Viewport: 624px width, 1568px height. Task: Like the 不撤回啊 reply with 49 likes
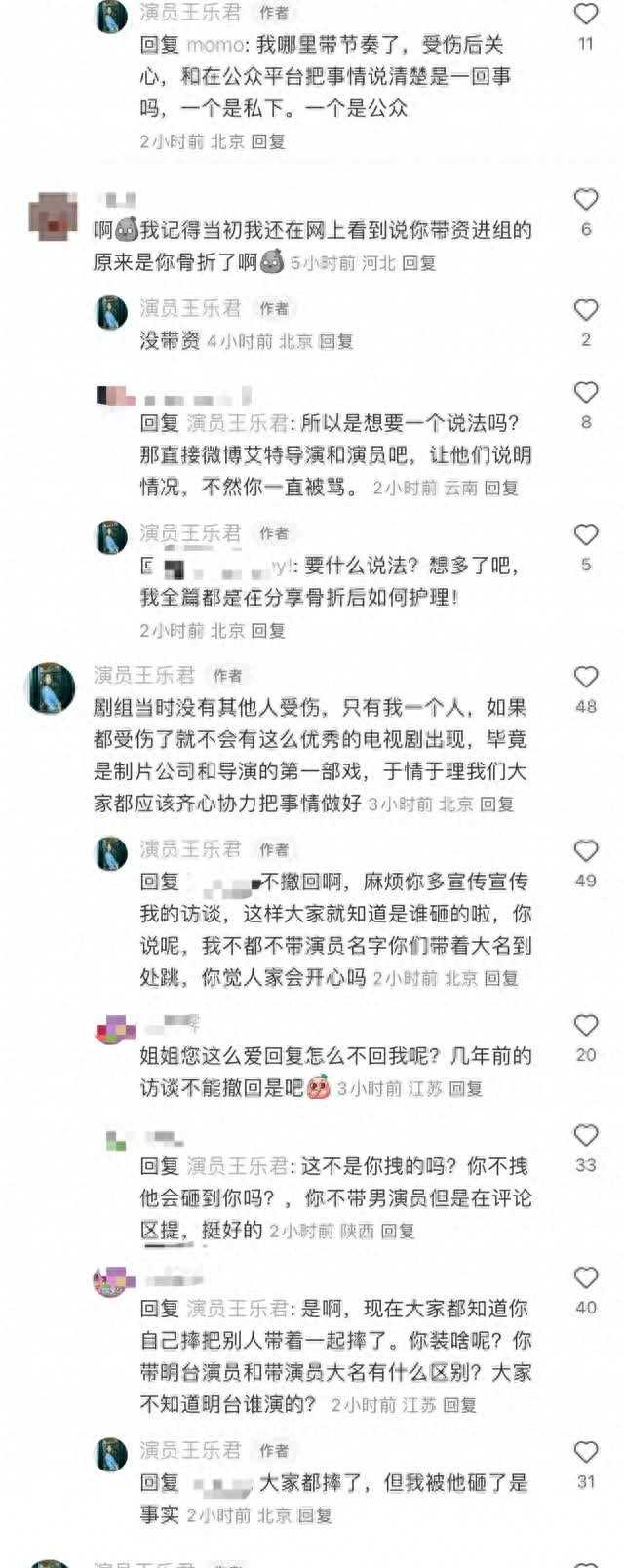pos(585,851)
